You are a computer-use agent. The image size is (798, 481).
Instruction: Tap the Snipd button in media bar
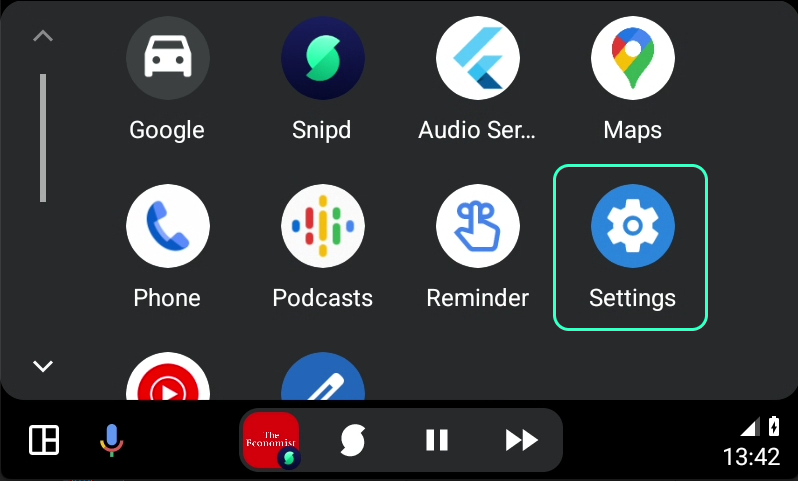352,440
